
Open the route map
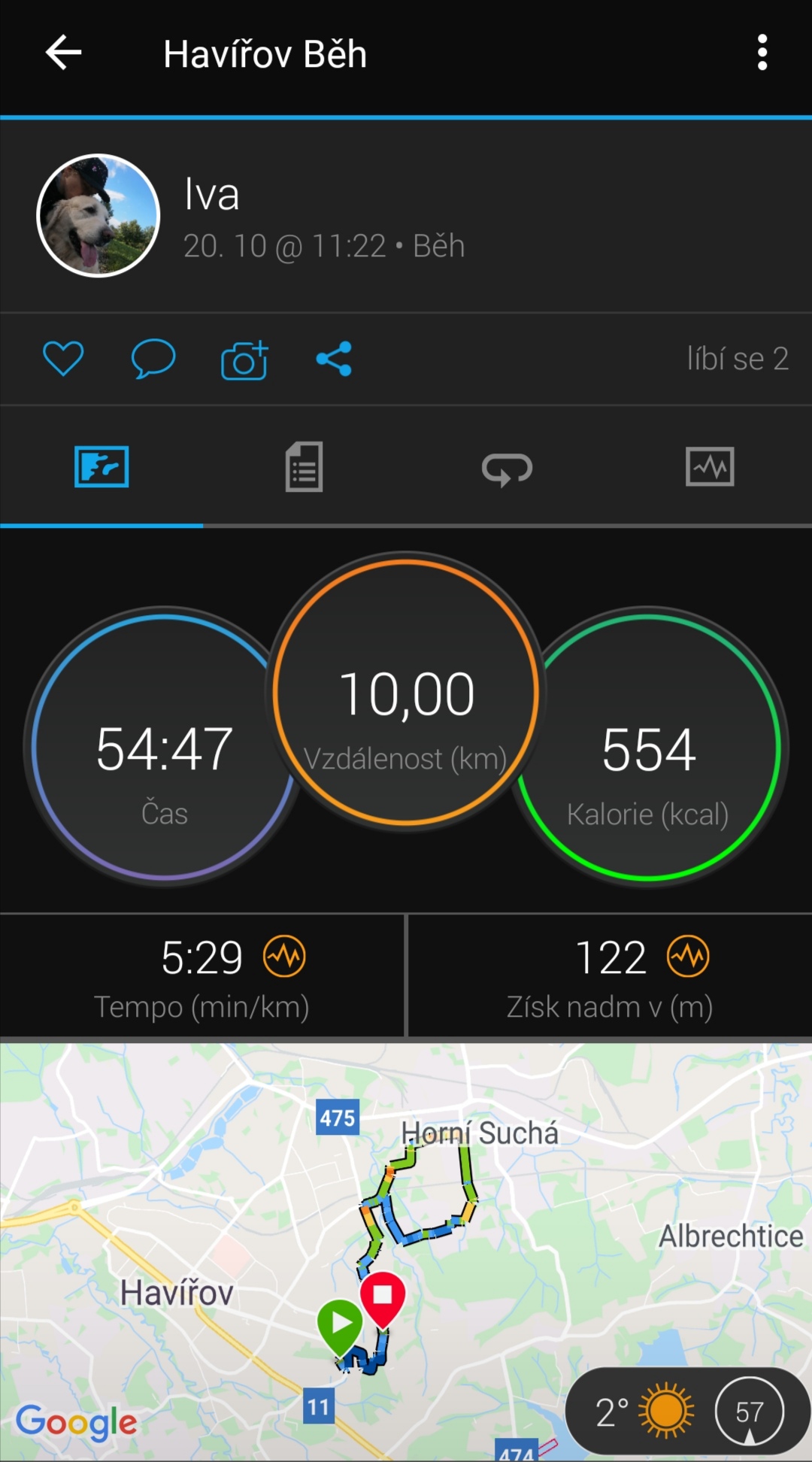[406, 1251]
